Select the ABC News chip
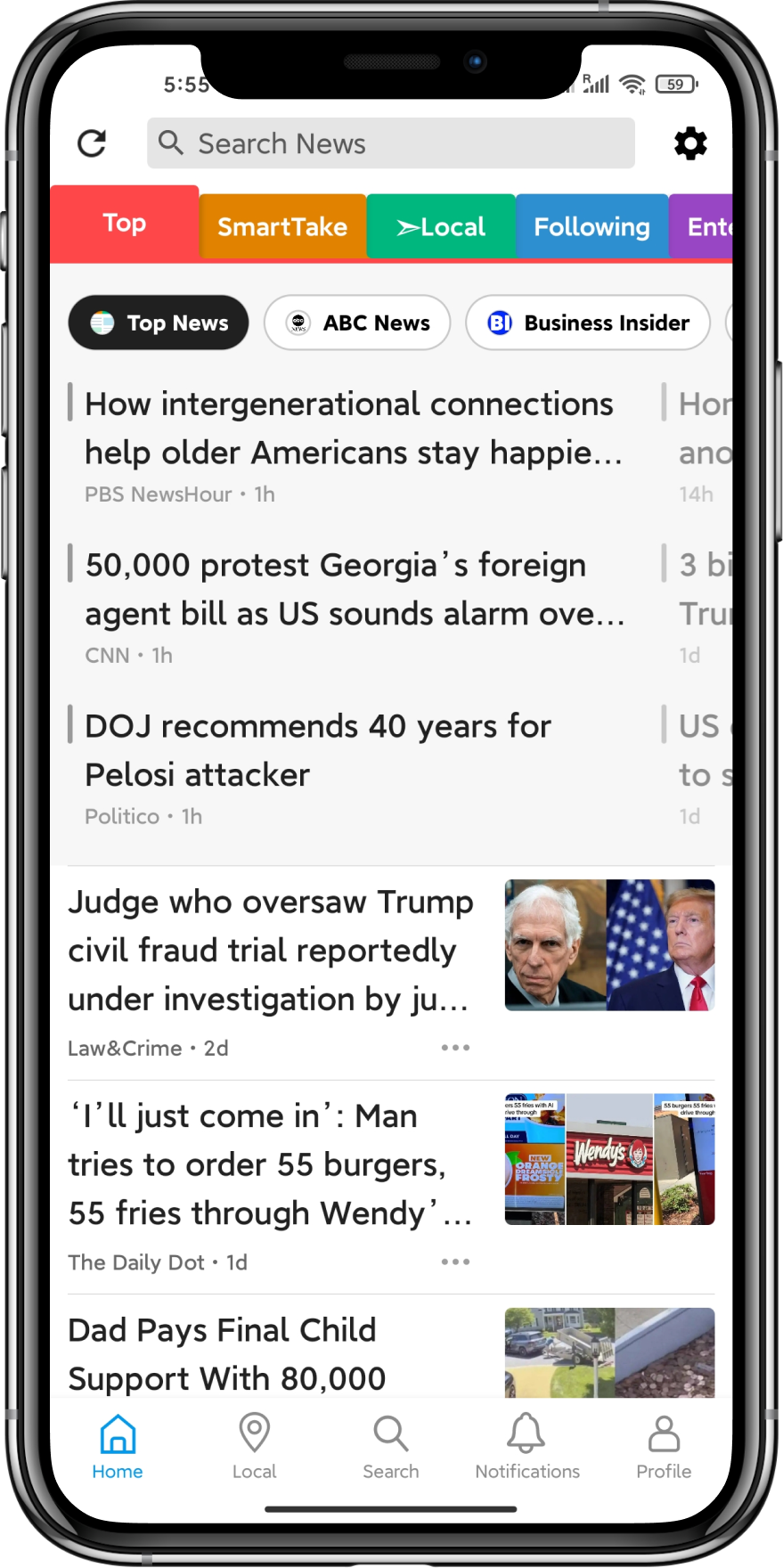 tap(357, 323)
